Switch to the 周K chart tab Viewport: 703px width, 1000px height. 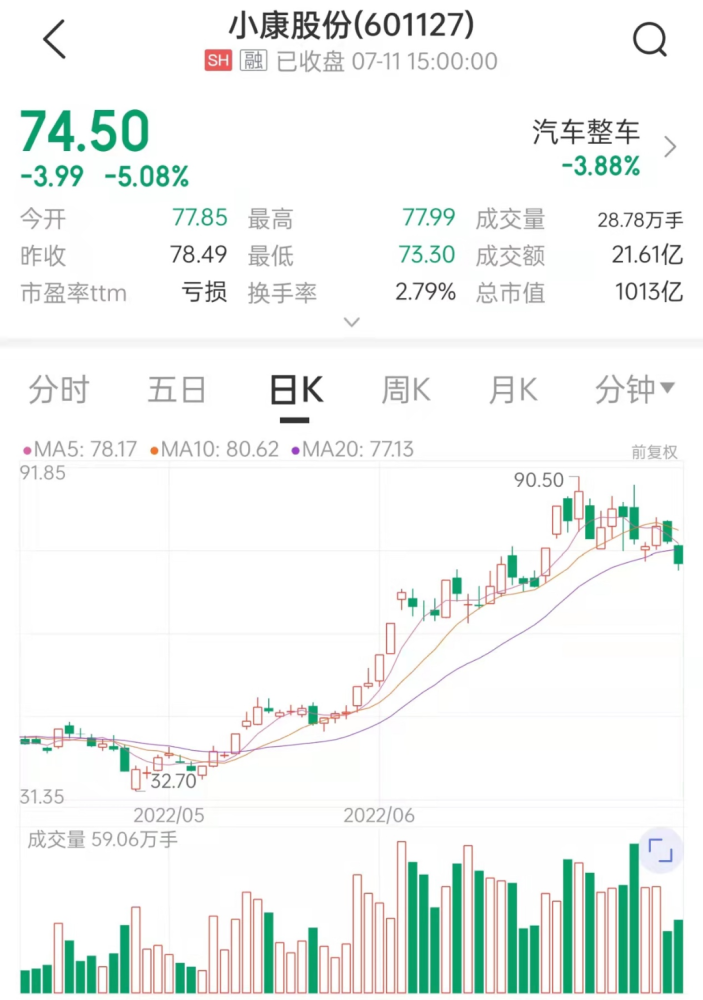click(x=405, y=390)
